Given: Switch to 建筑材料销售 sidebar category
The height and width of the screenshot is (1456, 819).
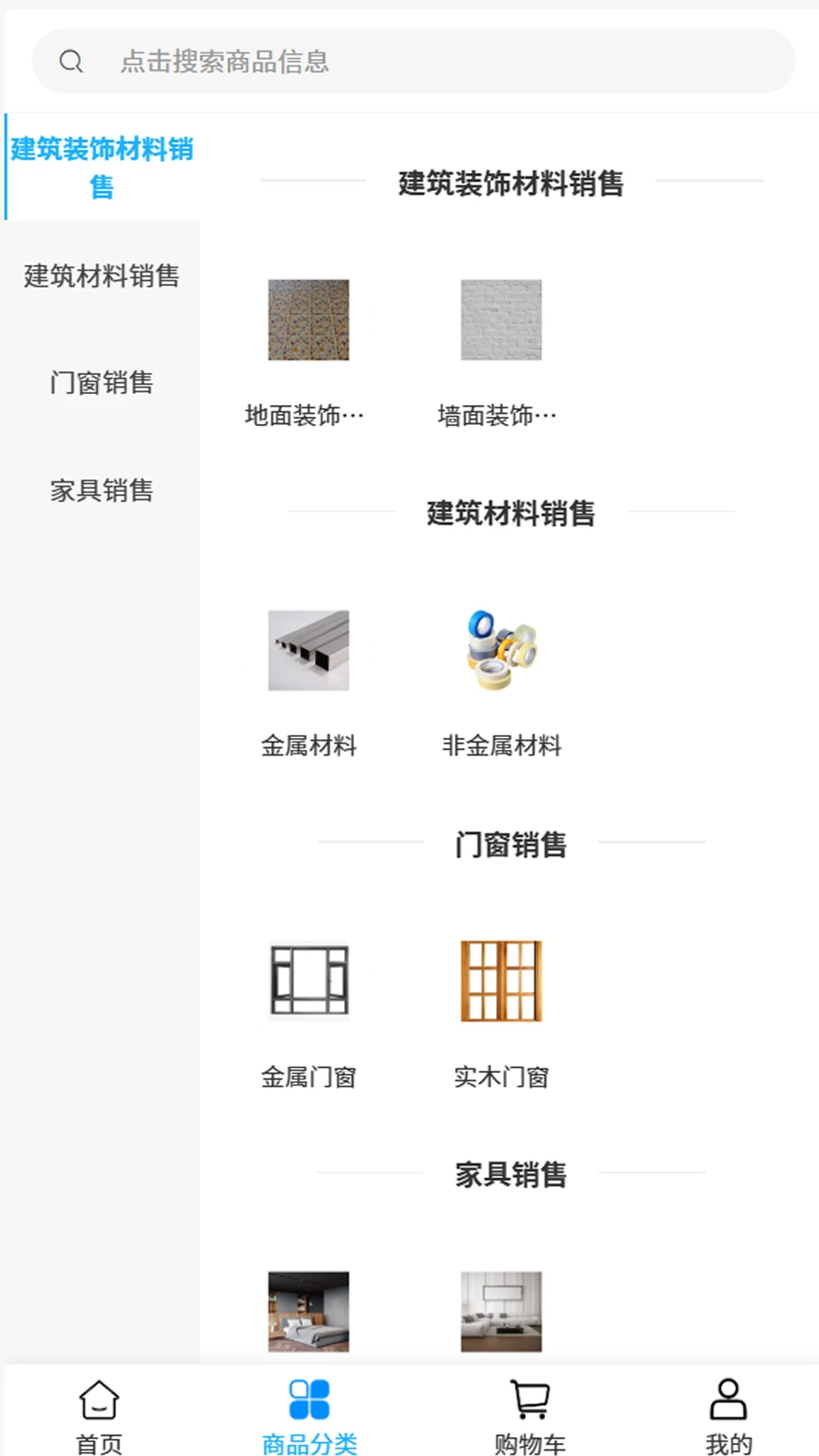Looking at the screenshot, I should pyautogui.click(x=101, y=277).
